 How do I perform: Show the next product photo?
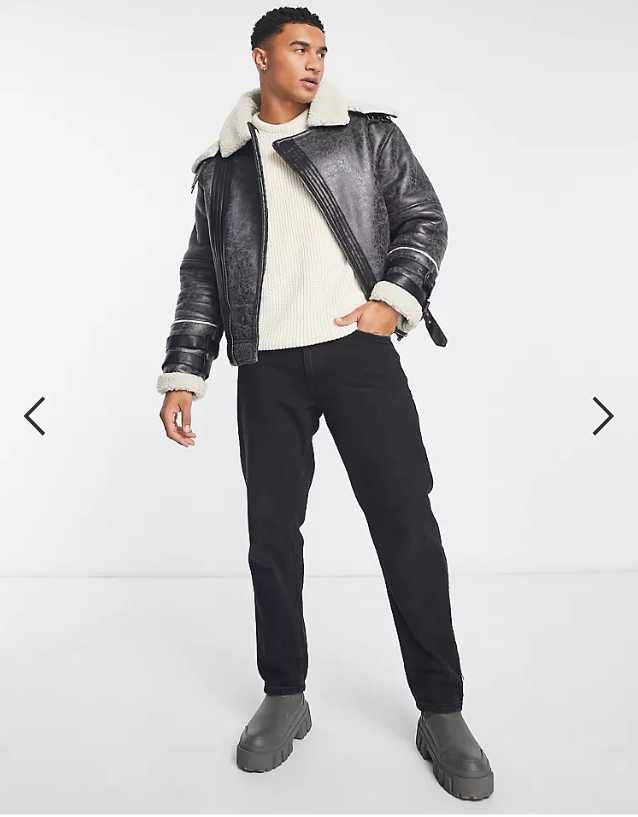[x=602, y=416]
